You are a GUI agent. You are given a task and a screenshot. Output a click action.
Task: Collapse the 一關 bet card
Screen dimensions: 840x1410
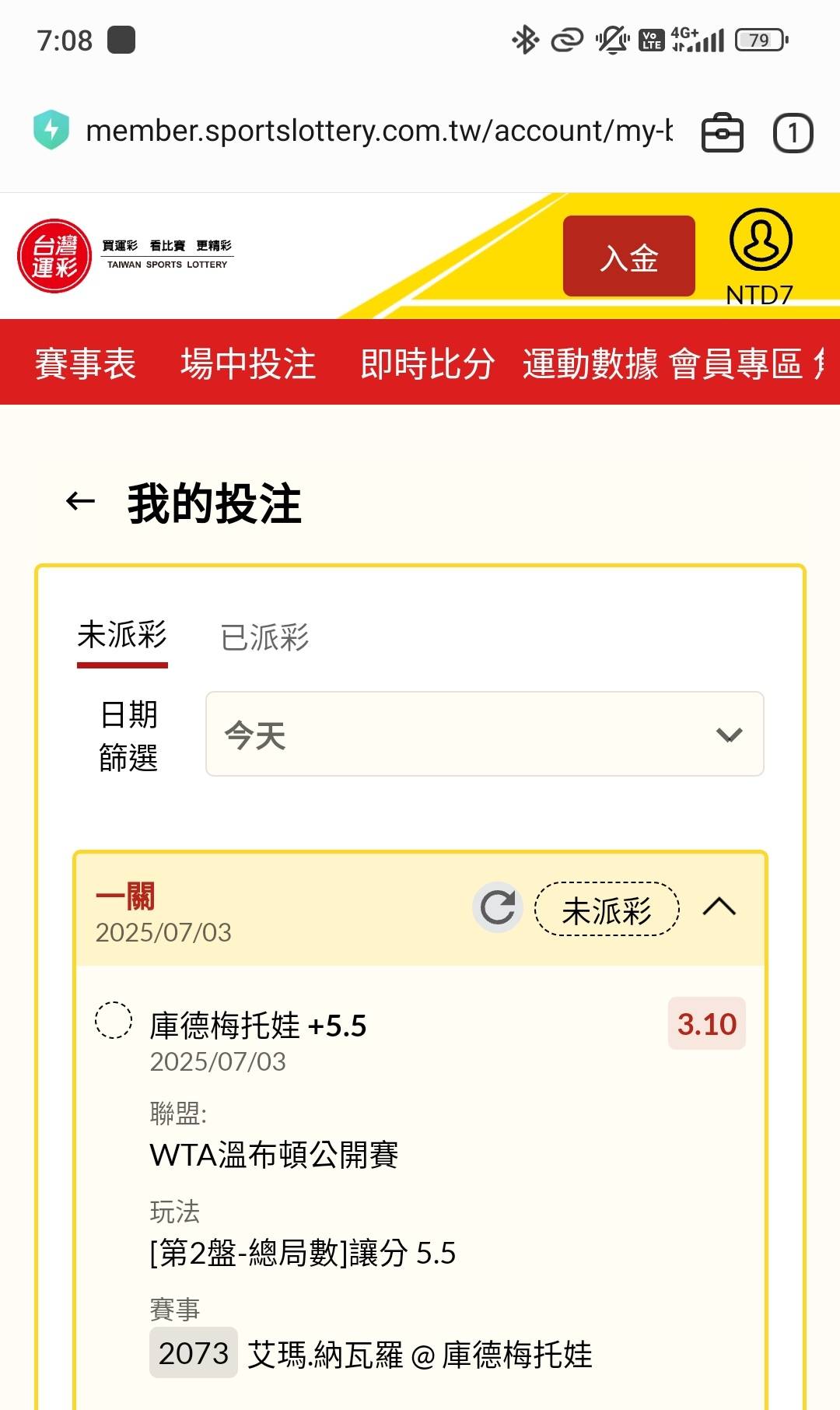tap(719, 907)
